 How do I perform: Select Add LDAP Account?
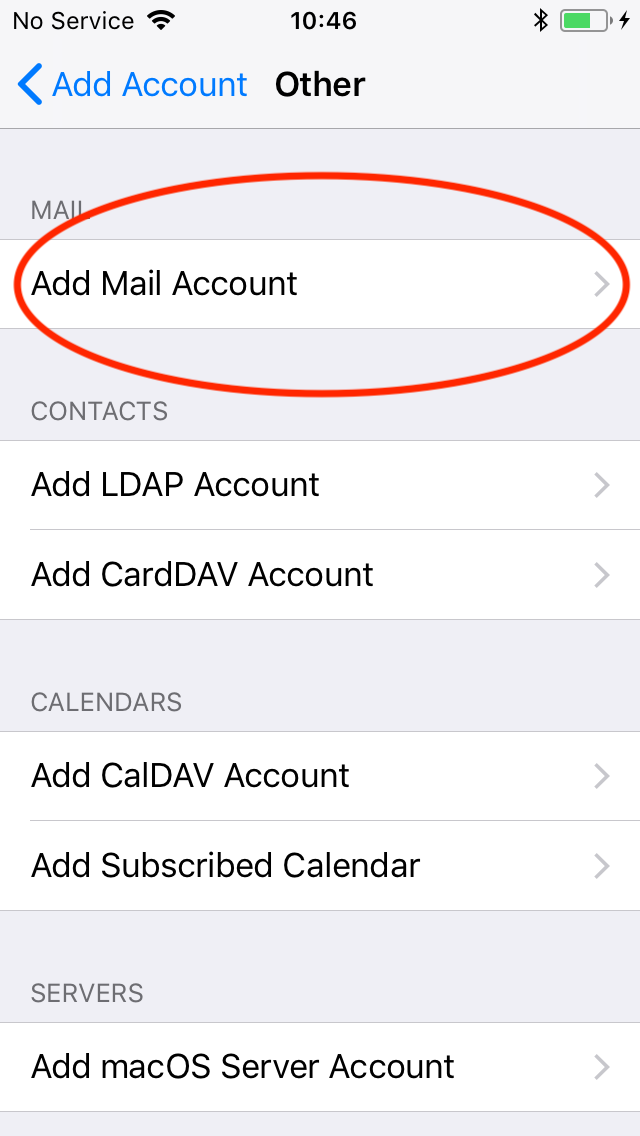point(320,485)
